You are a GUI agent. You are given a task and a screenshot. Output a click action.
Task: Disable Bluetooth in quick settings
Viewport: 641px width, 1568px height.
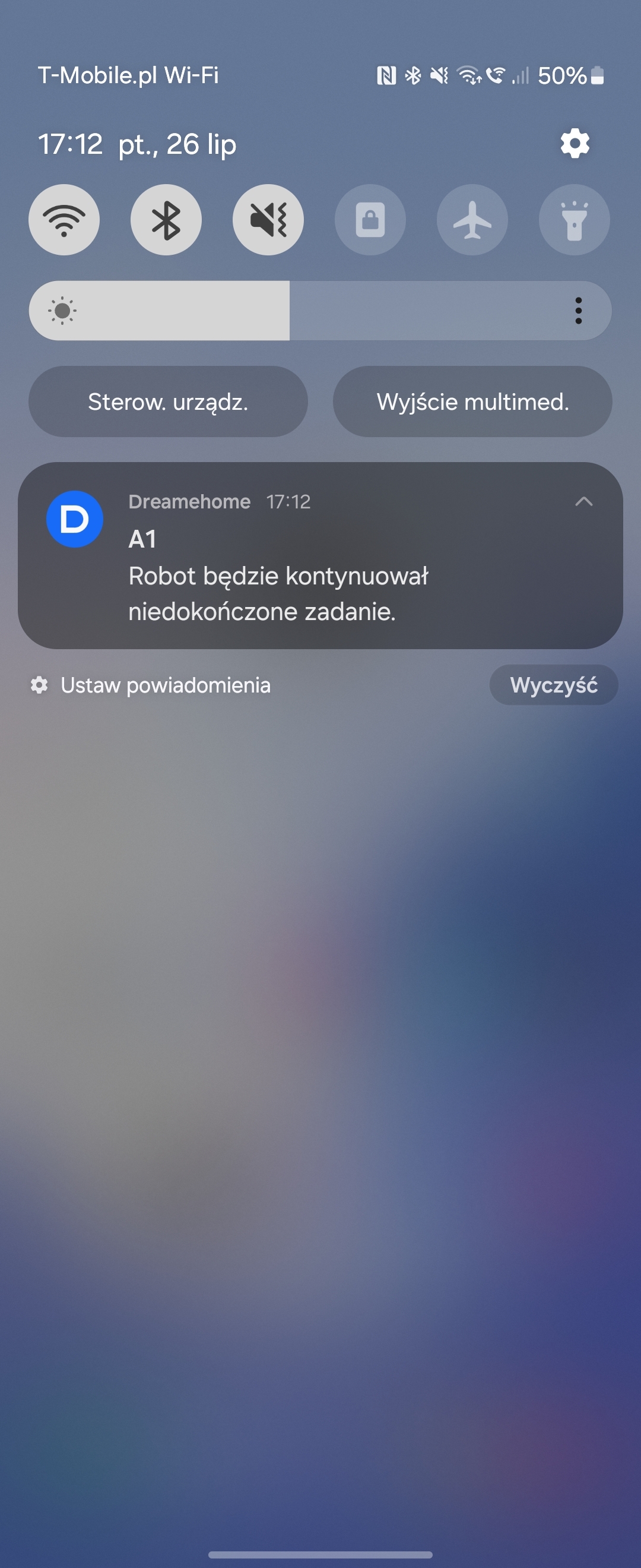[x=166, y=220]
